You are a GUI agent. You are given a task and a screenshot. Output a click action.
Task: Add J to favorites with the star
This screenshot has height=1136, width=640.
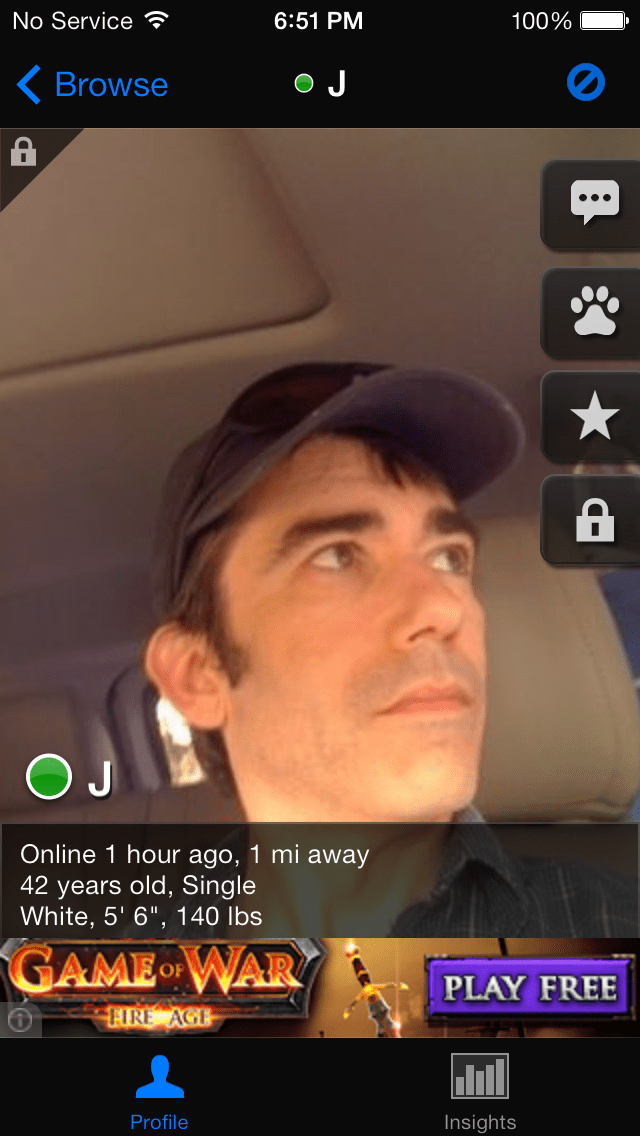click(x=594, y=417)
